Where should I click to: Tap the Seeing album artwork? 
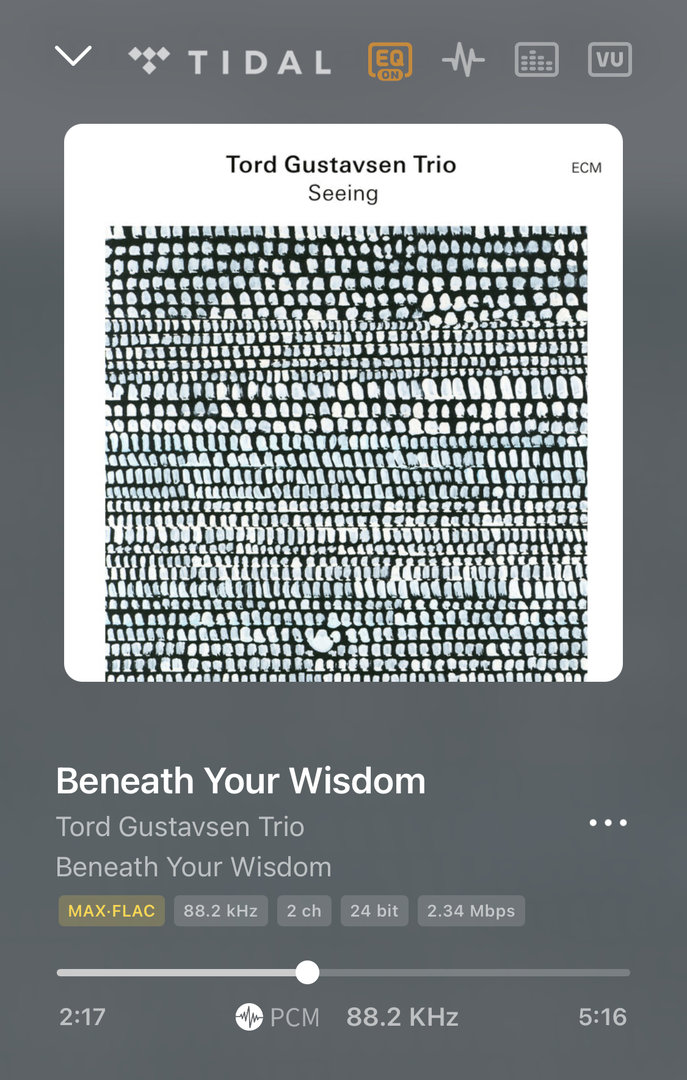[x=343, y=403]
